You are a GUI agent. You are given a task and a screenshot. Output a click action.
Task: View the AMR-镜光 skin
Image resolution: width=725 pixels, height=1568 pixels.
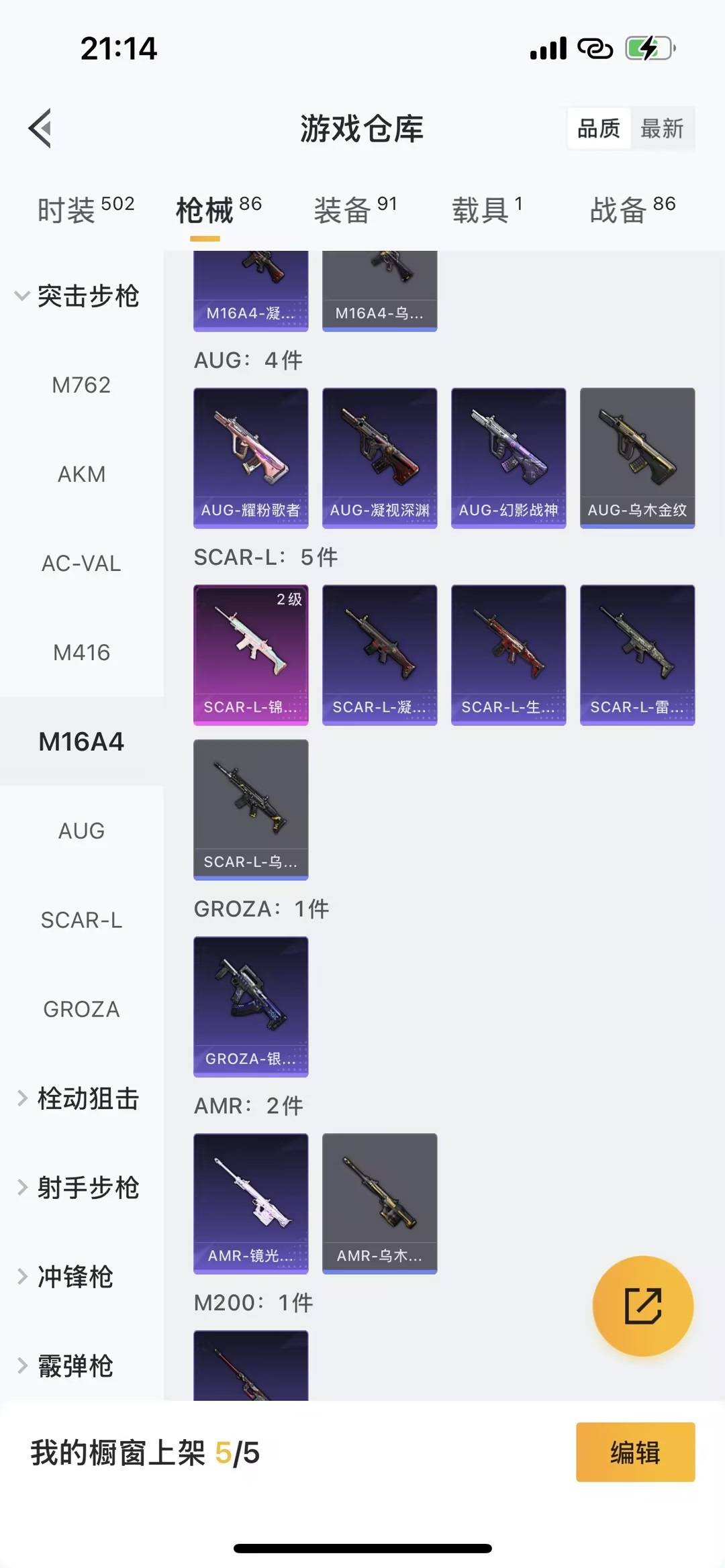pos(251,1203)
